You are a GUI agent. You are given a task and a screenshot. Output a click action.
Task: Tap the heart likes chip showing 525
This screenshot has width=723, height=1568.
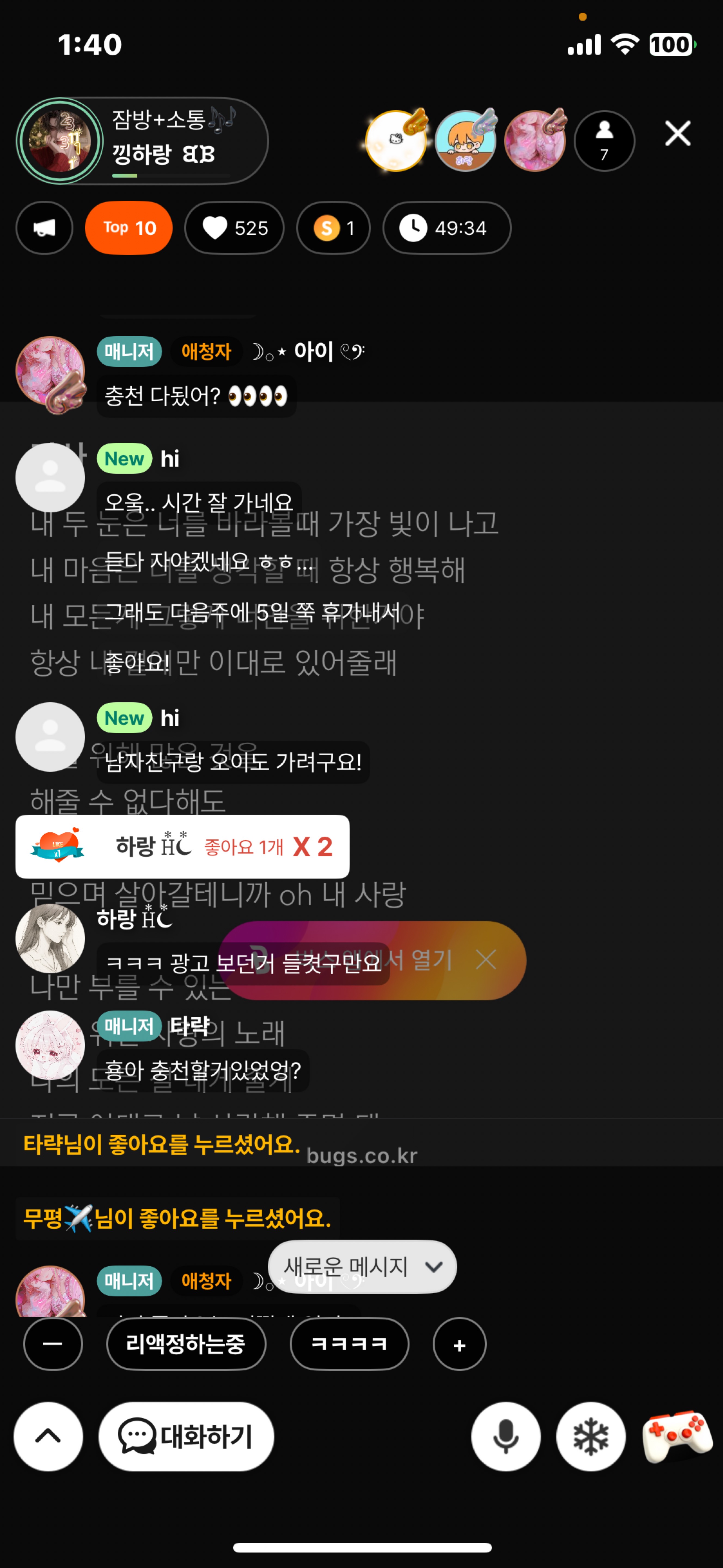234,228
